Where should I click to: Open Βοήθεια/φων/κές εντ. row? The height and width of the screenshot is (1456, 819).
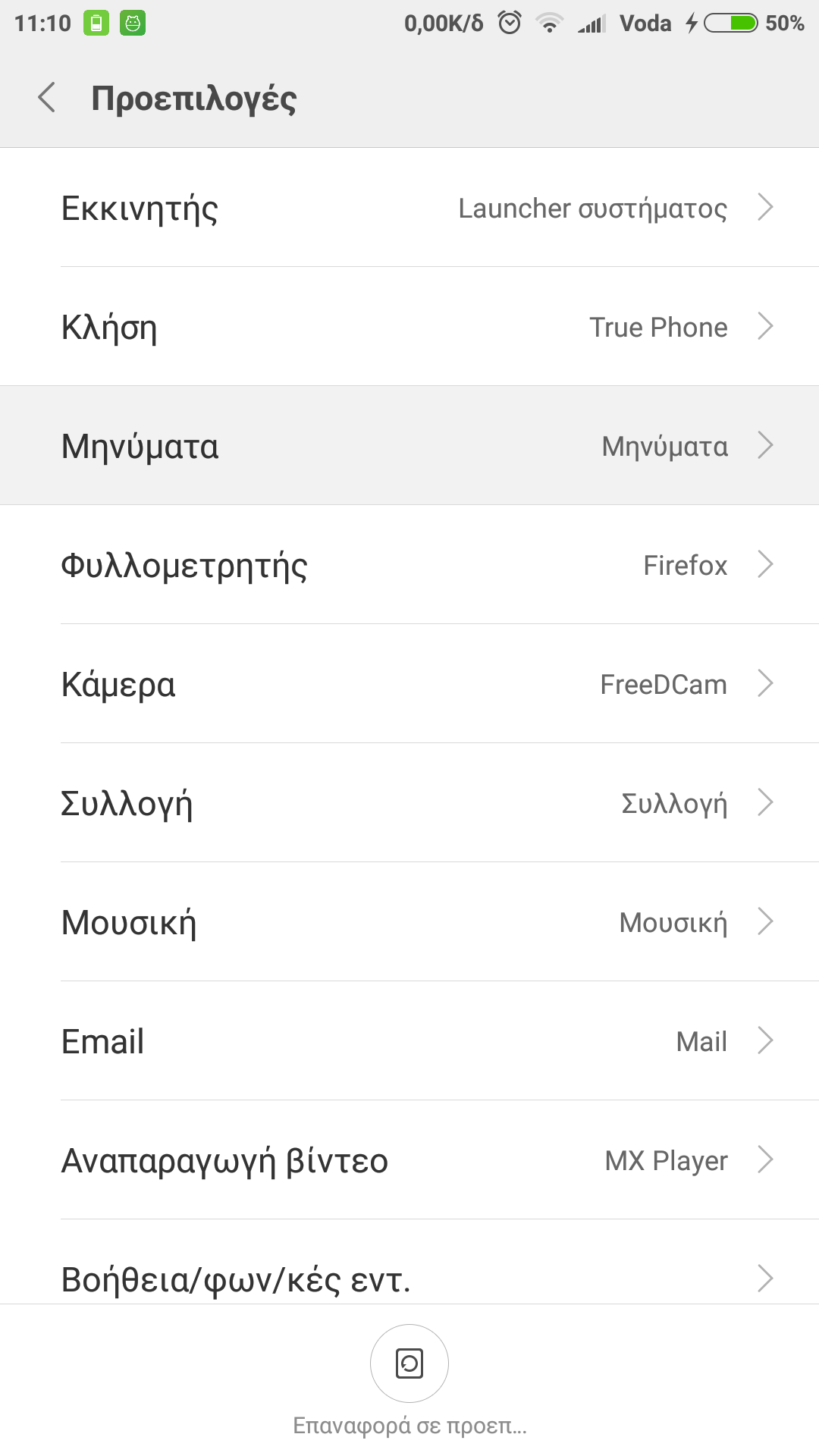tap(409, 1263)
